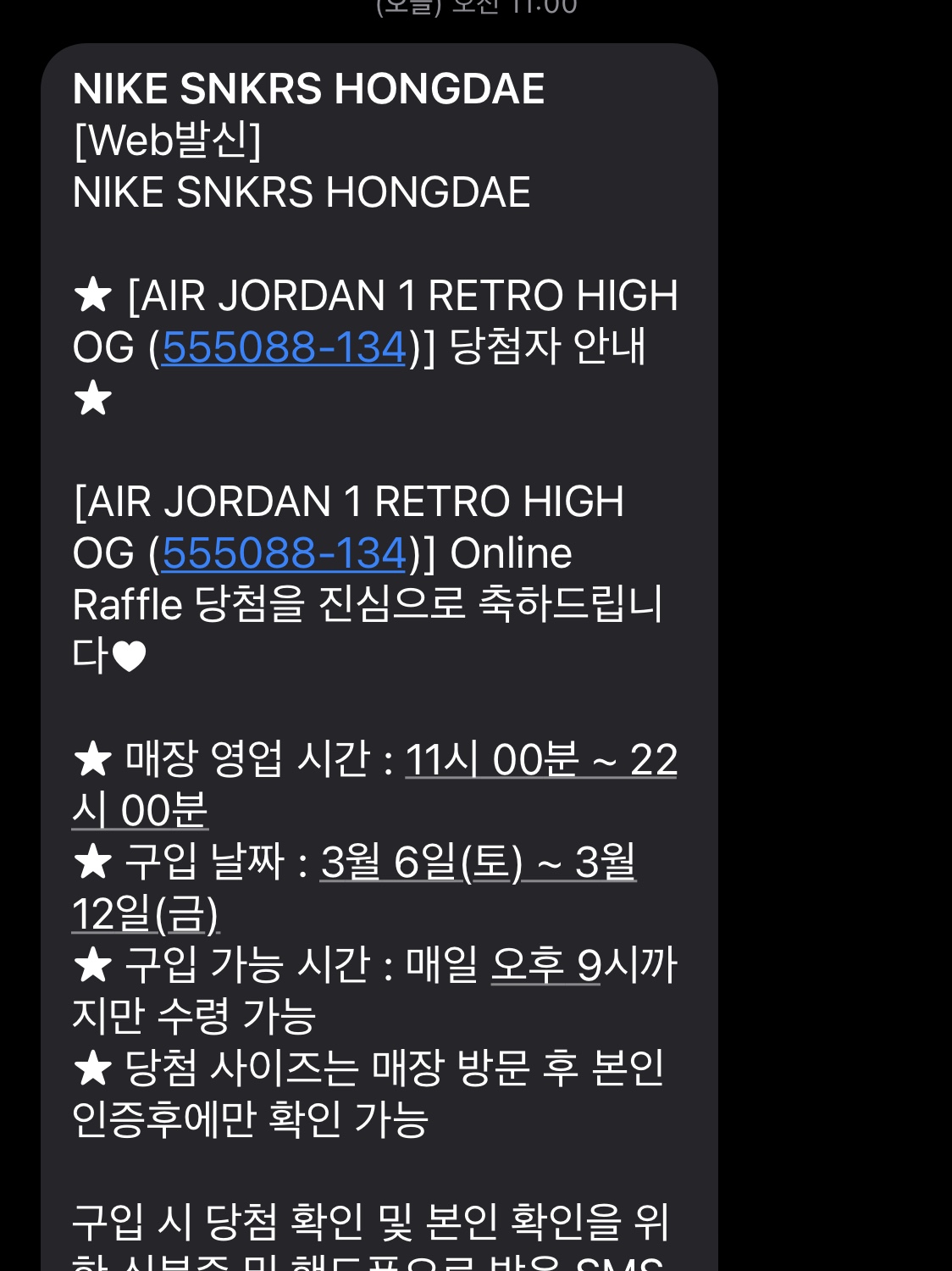The width and height of the screenshot is (952, 1271).
Task: Open the 555088-134 link in the 당첨자 안내 line
Action: click(284, 347)
